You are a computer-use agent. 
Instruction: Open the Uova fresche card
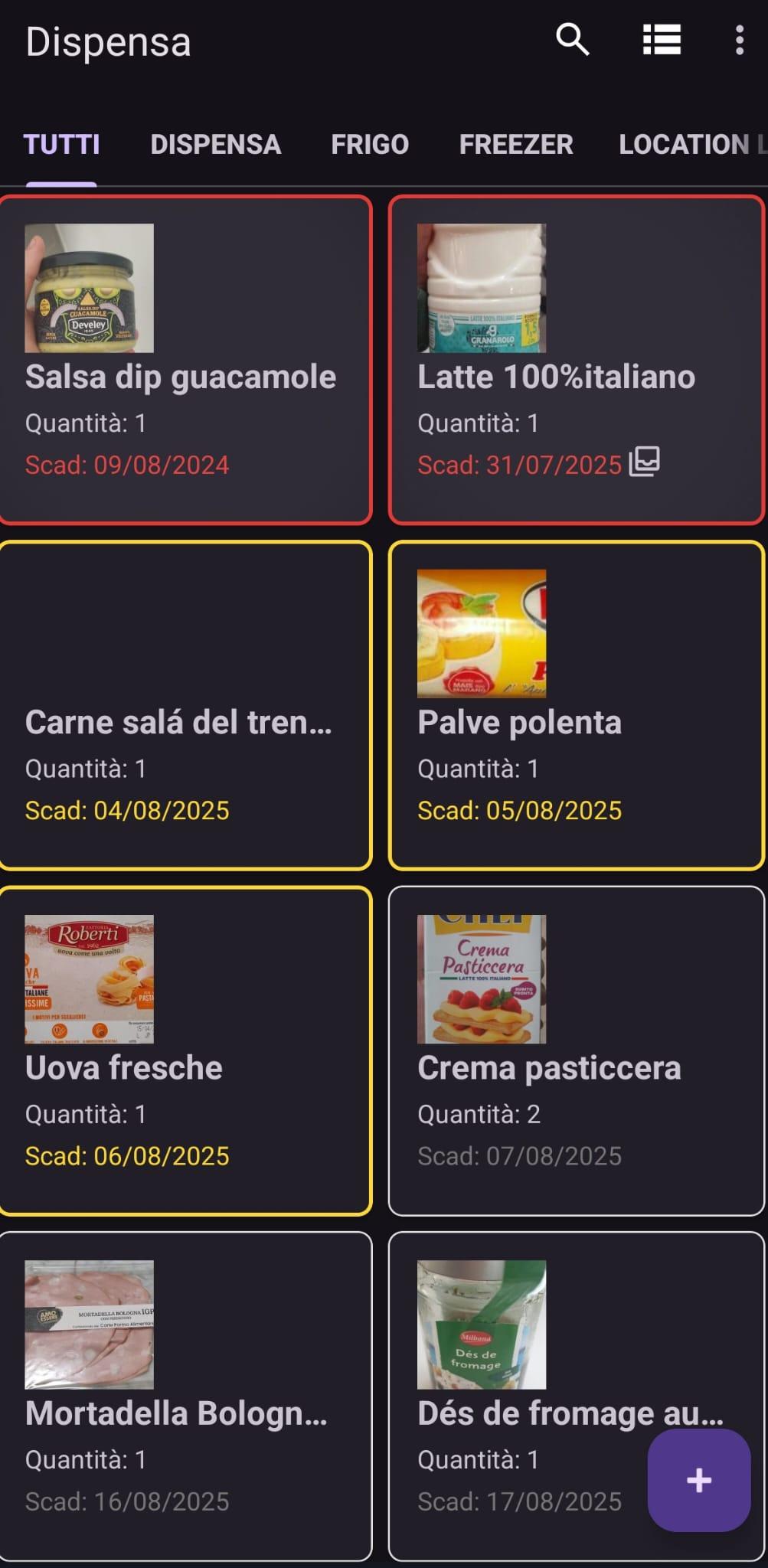click(x=185, y=1050)
